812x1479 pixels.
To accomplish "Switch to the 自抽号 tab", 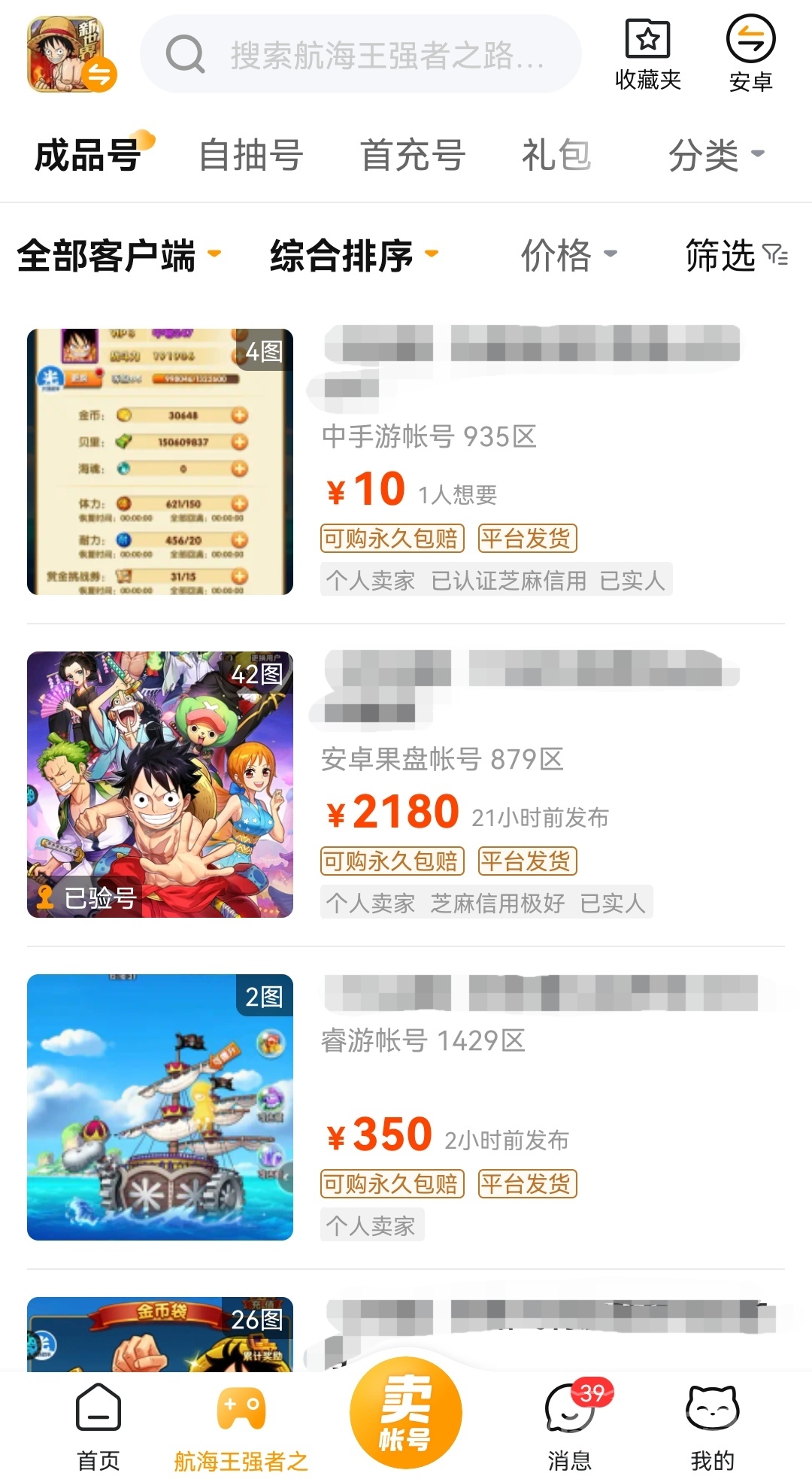I will tap(250, 156).
